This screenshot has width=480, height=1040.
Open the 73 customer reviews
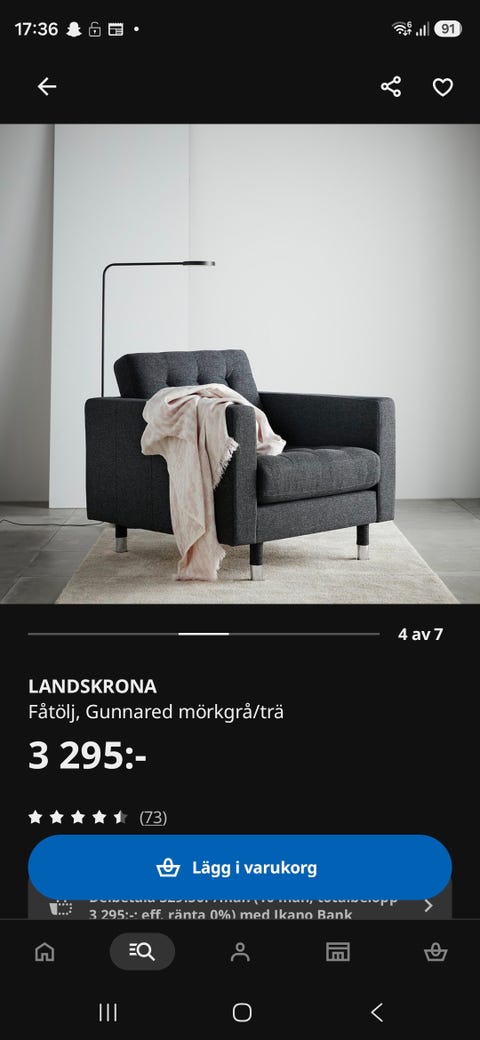[x=152, y=818]
